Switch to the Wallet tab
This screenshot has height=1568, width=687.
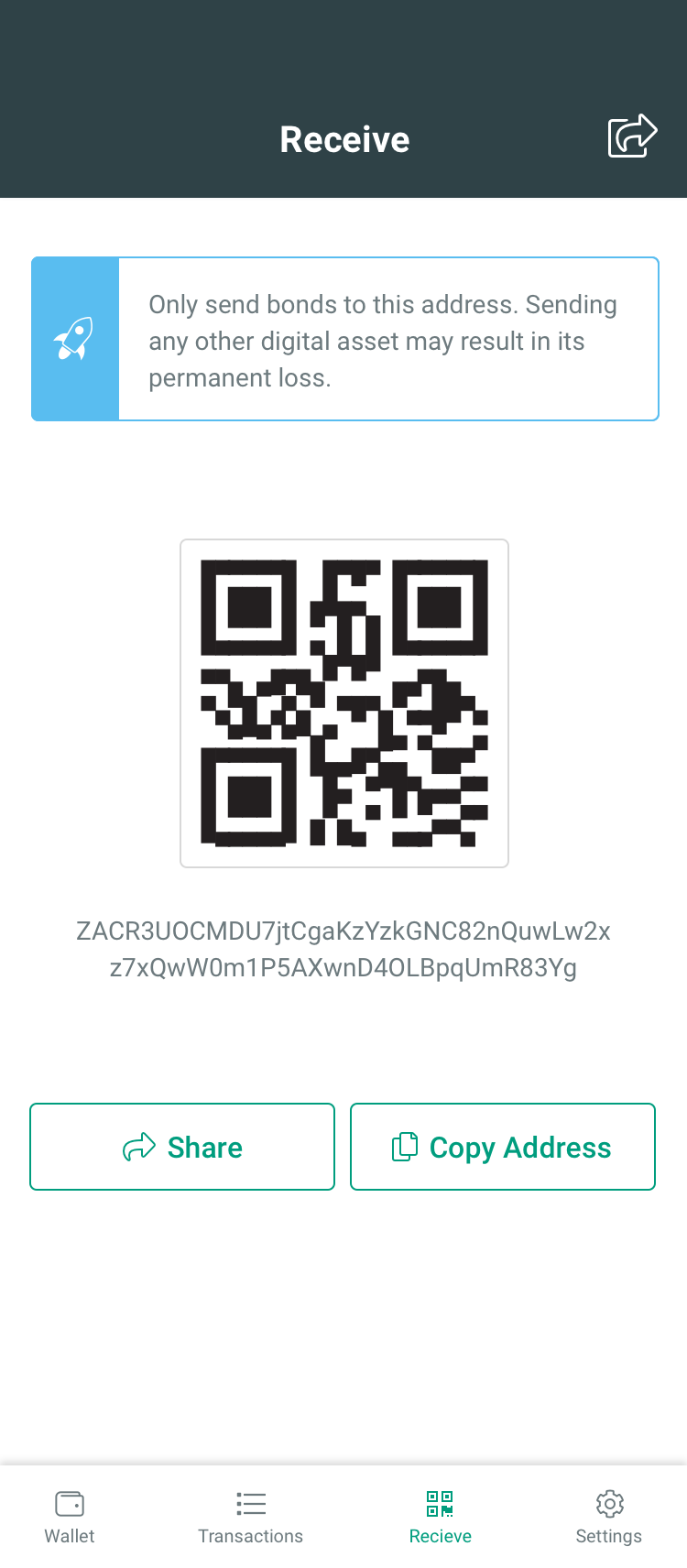point(70,1518)
